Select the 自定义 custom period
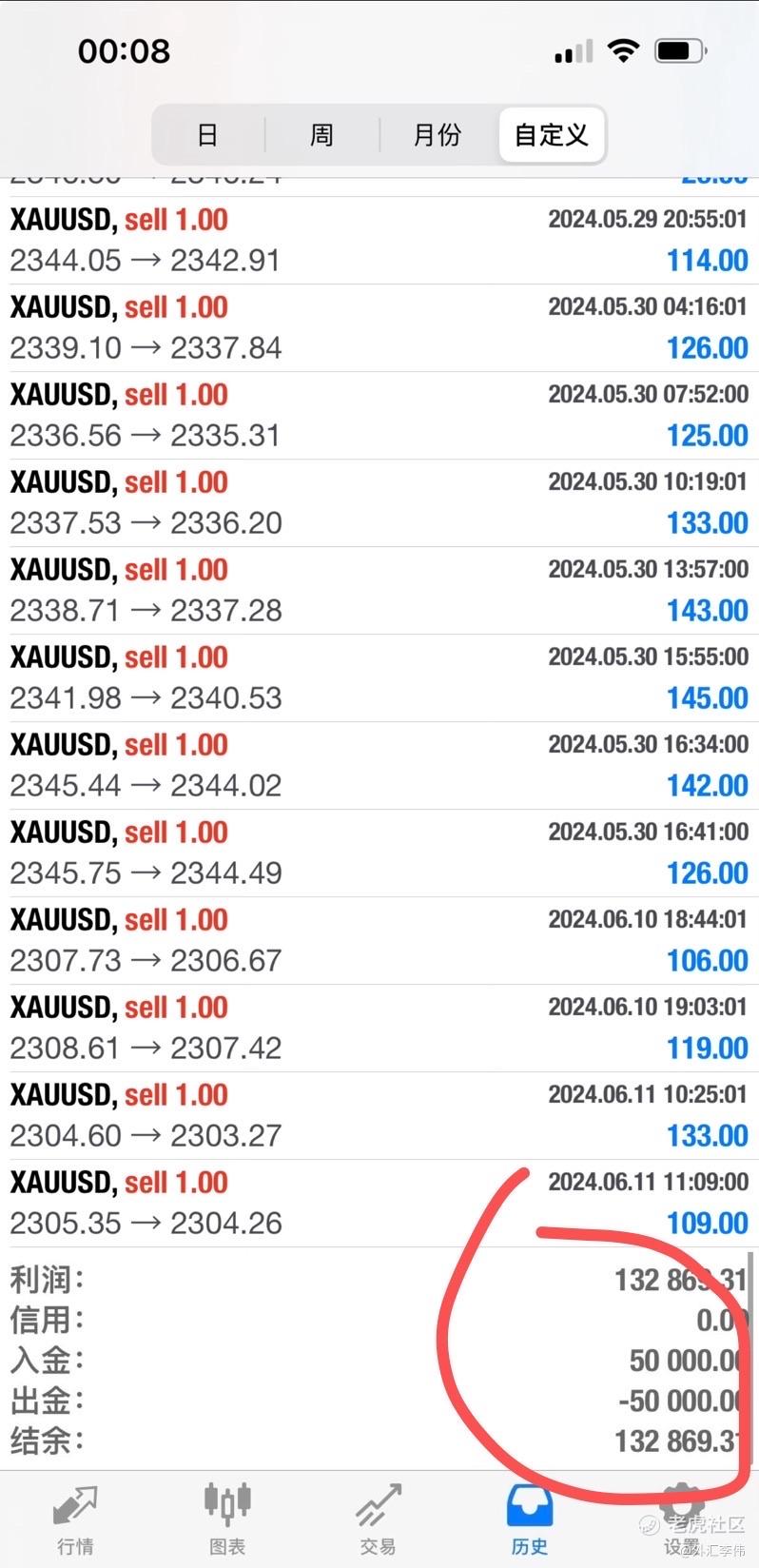The width and height of the screenshot is (759, 1568). click(552, 135)
